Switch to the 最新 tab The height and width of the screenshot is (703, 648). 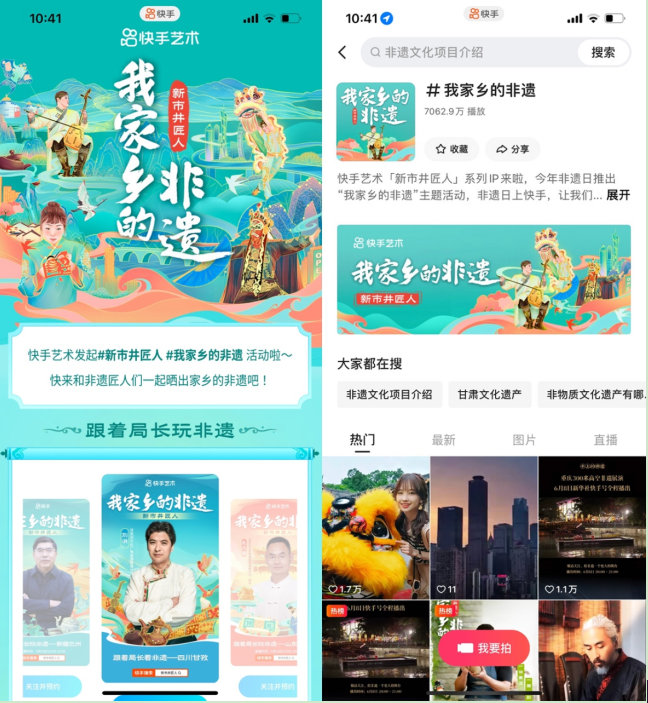click(443, 440)
